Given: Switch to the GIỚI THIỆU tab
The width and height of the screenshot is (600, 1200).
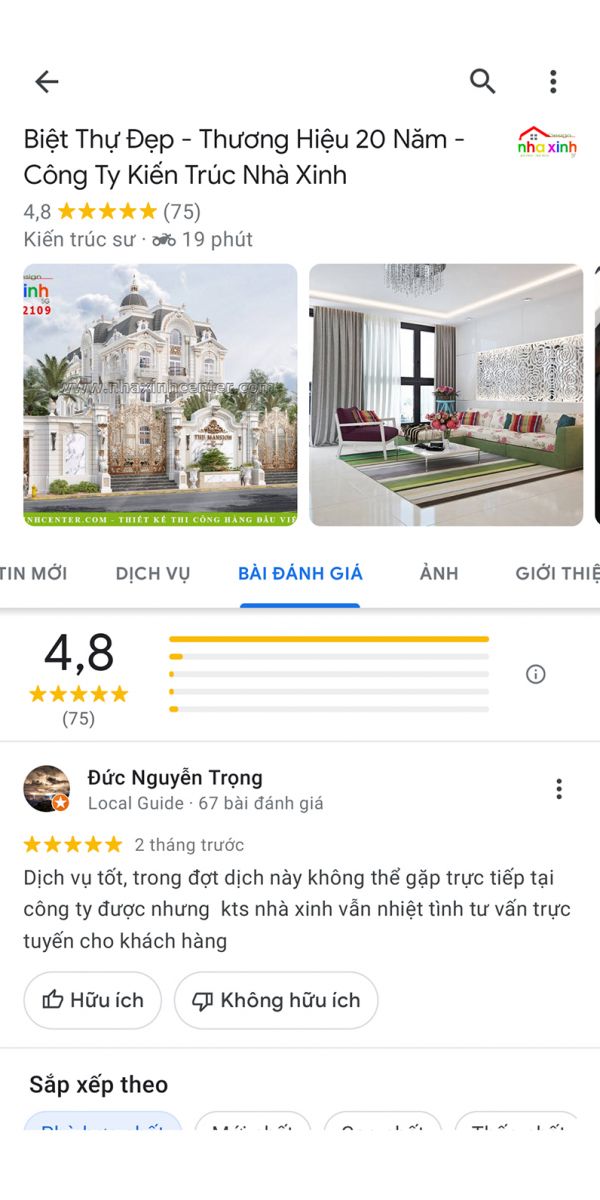Looking at the screenshot, I should (x=557, y=573).
